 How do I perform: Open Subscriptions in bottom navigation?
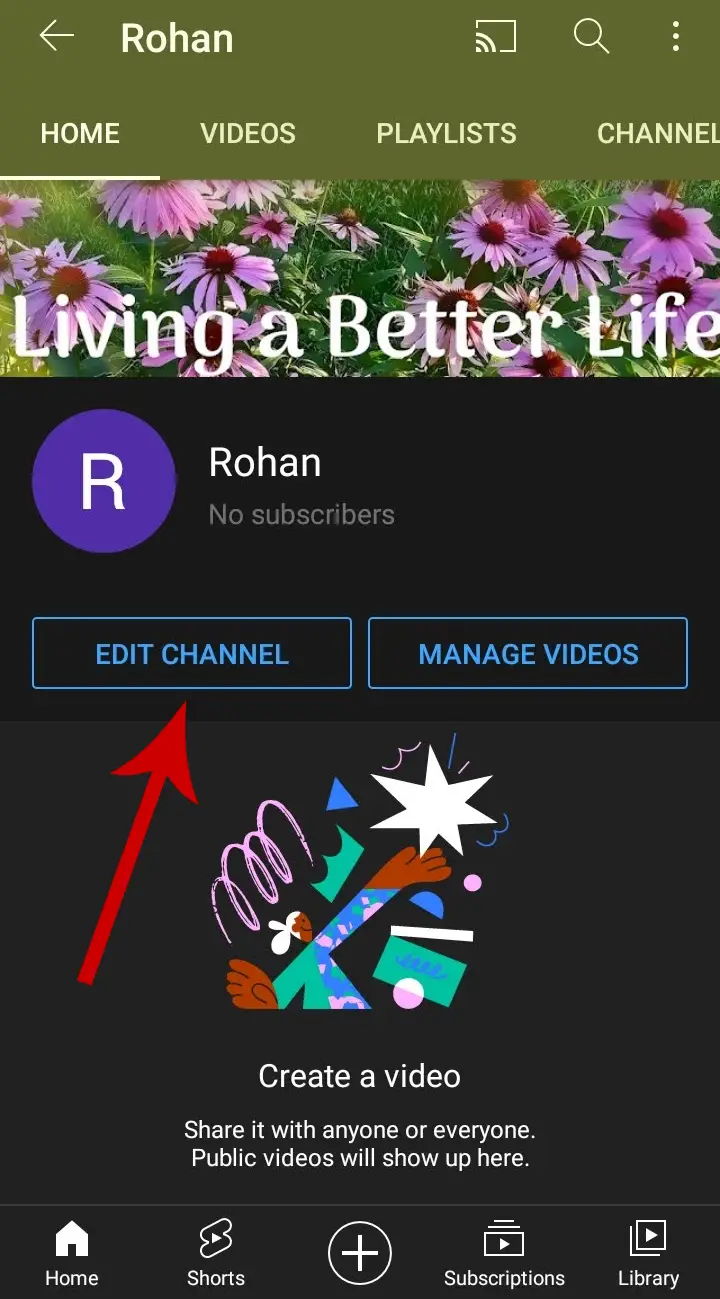coord(504,1254)
